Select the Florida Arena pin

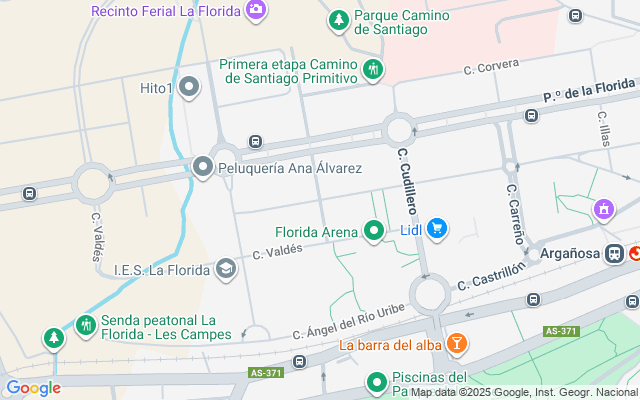click(x=375, y=232)
